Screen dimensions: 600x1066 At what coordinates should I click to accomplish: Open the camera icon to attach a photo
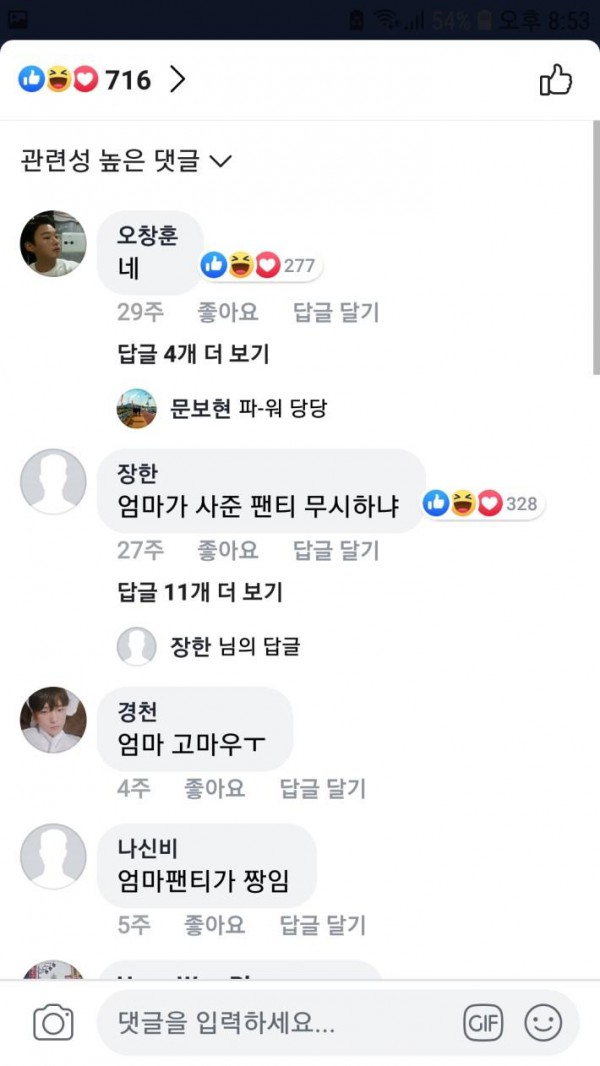[x=53, y=1022]
